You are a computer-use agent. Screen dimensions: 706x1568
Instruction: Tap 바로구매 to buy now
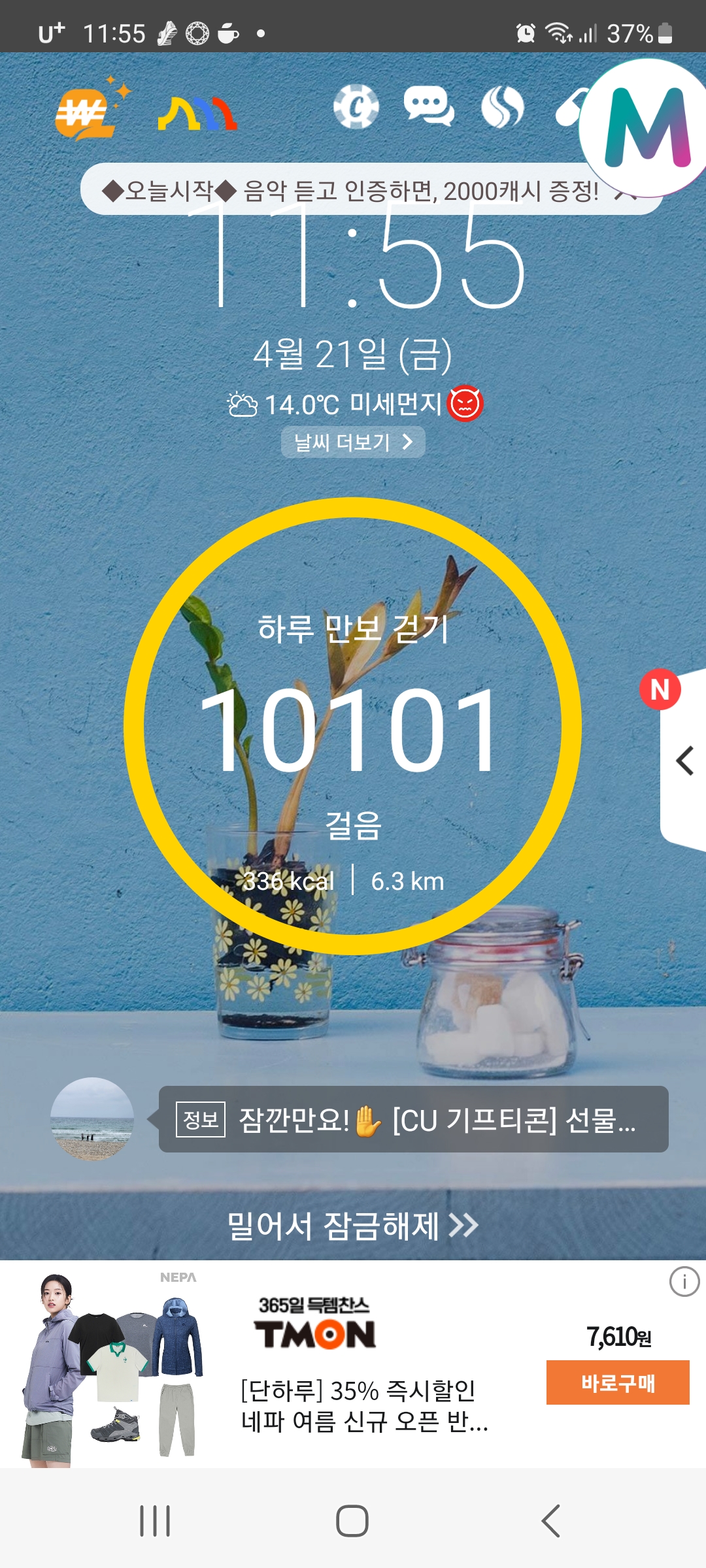618,1382
